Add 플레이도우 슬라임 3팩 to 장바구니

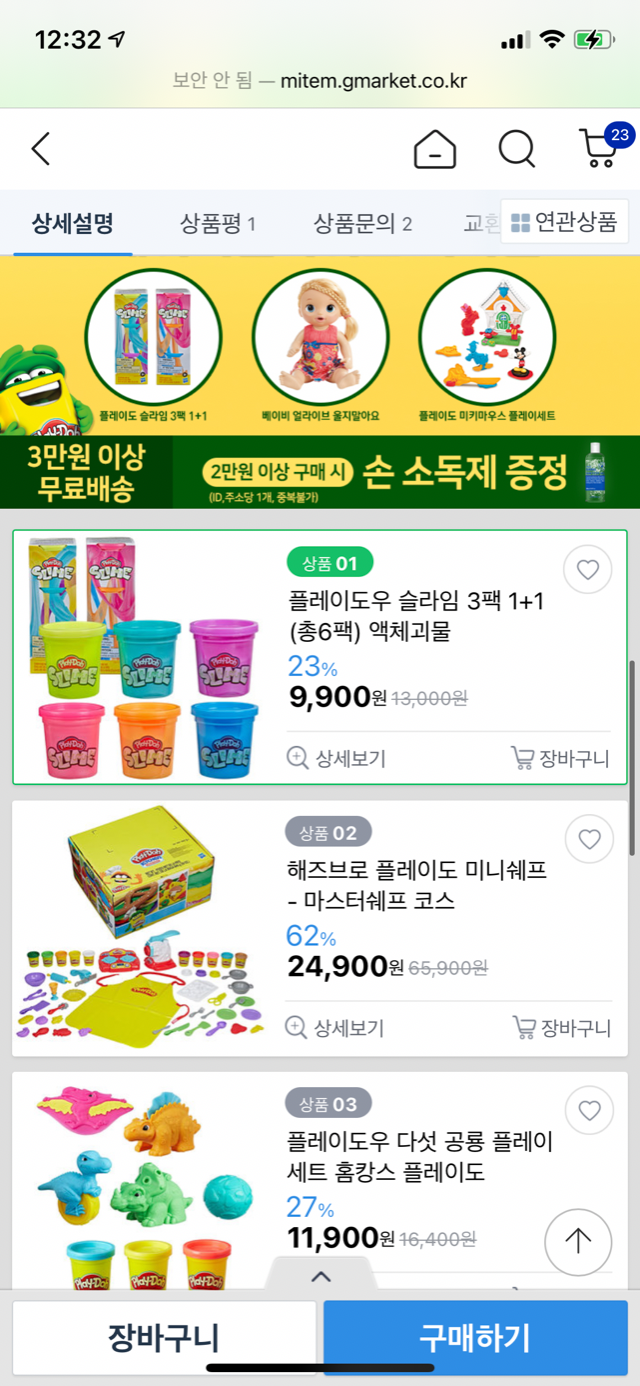coord(560,758)
